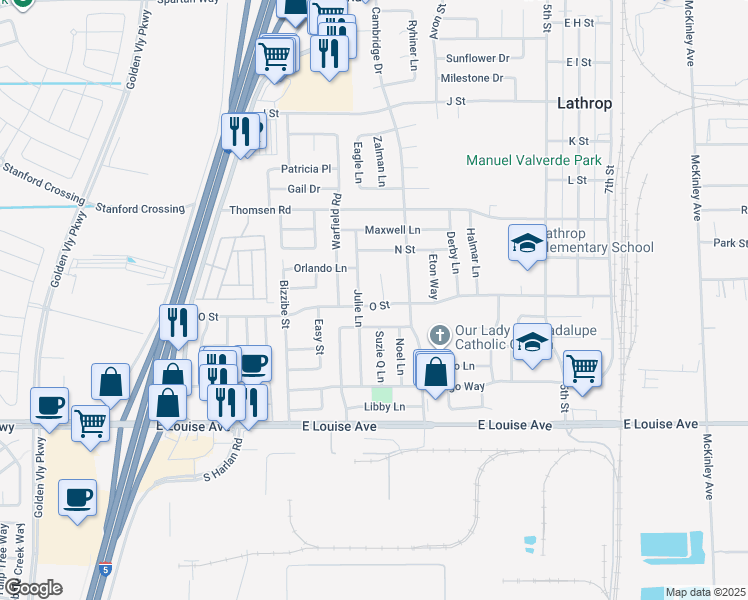Tap the shopping bag marker near Noel Ln
The width and height of the screenshot is (748, 600).
[435, 371]
